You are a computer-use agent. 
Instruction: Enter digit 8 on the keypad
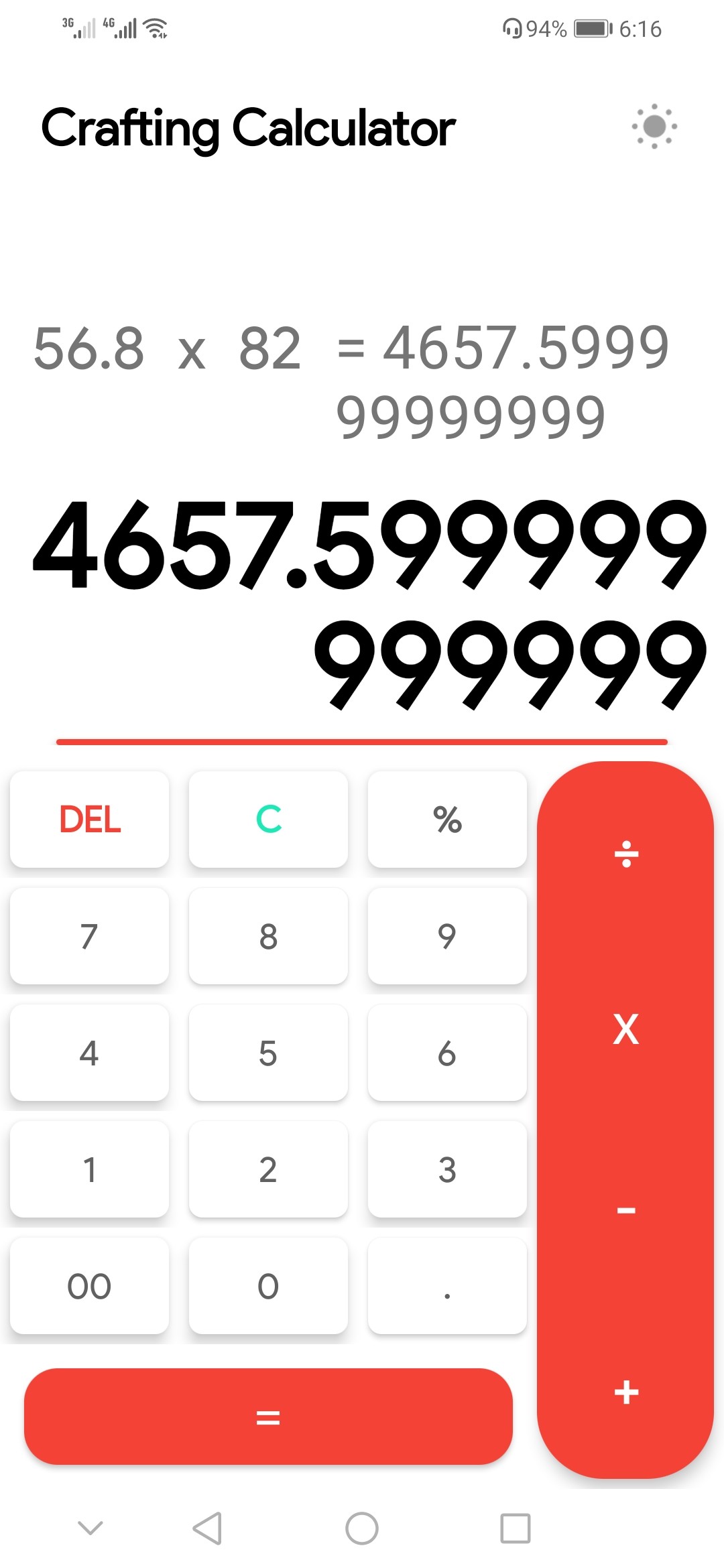(x=268, y=935)
